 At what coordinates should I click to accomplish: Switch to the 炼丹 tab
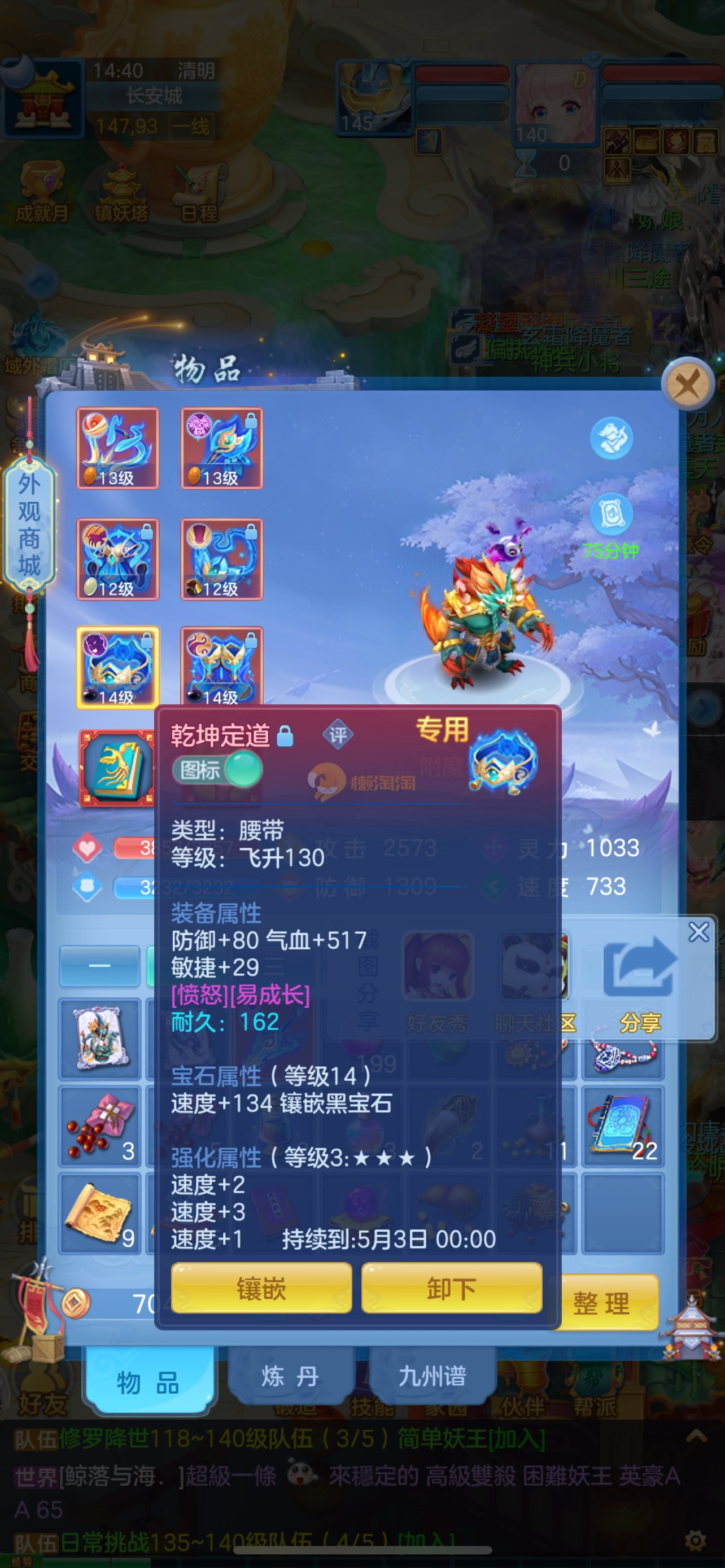(290, 1376)
